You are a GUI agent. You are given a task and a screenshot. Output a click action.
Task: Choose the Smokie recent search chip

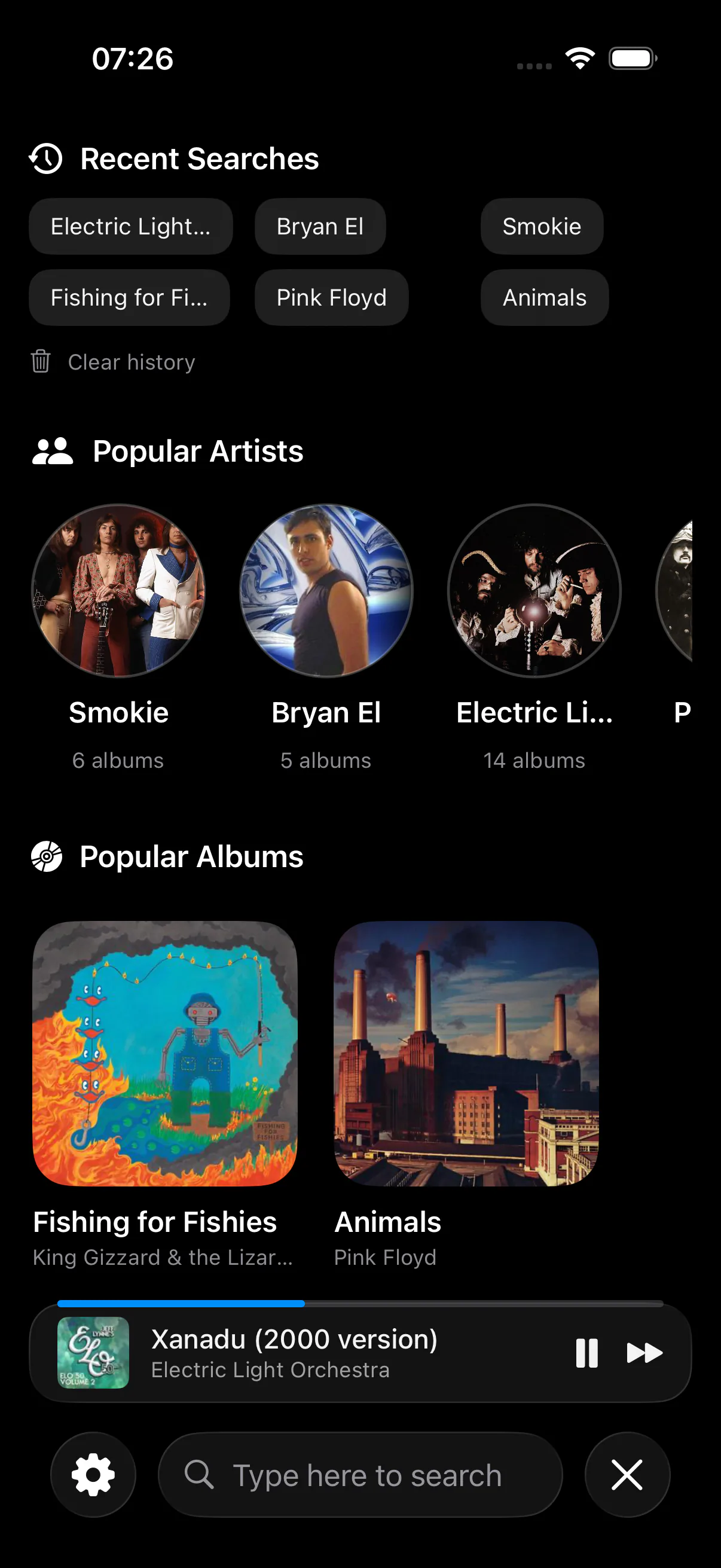[x=542, y=227]
